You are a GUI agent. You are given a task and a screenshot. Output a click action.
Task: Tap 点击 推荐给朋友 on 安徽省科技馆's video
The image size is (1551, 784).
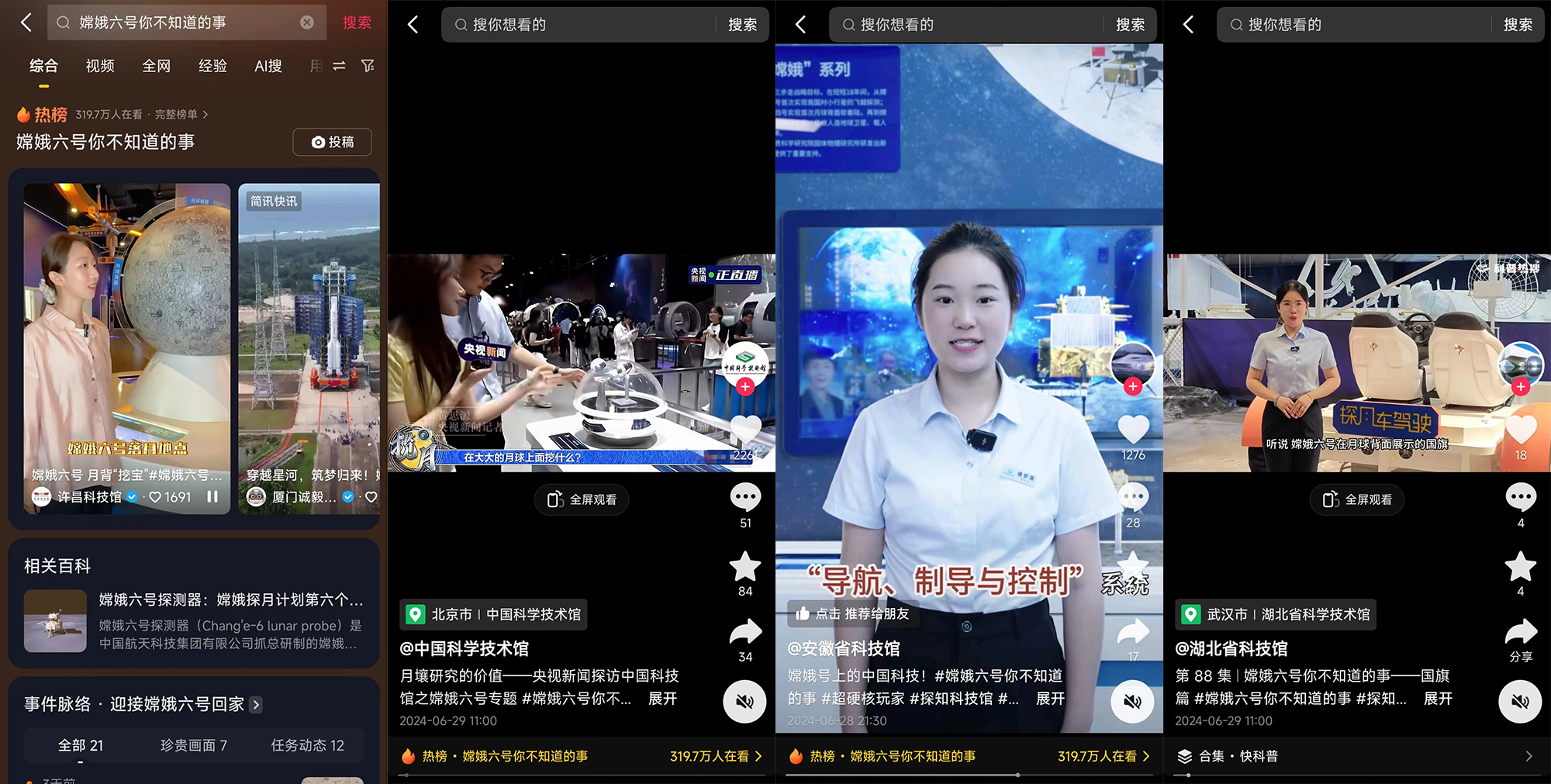click(x=851, y=614)
